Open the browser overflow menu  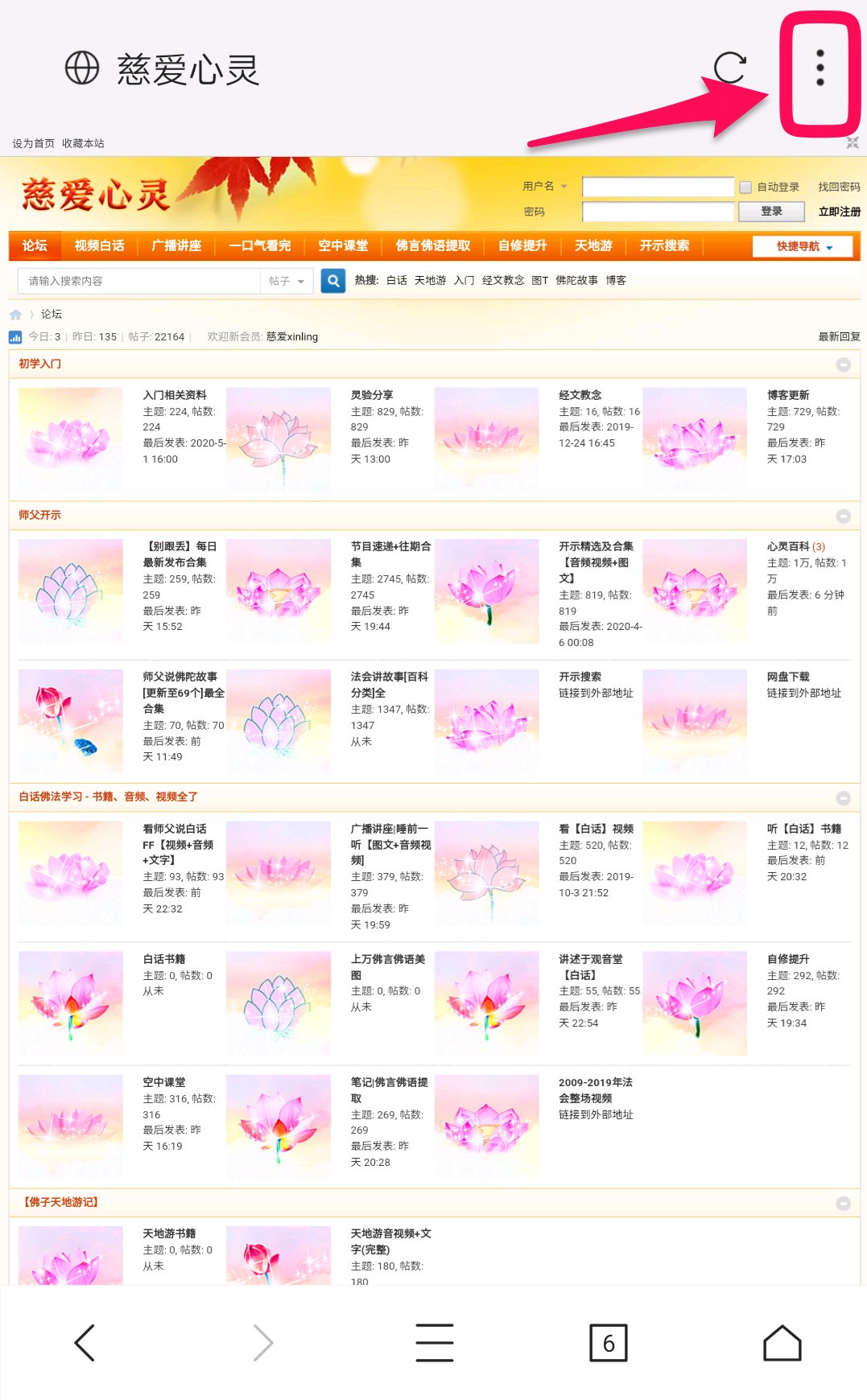820,68
